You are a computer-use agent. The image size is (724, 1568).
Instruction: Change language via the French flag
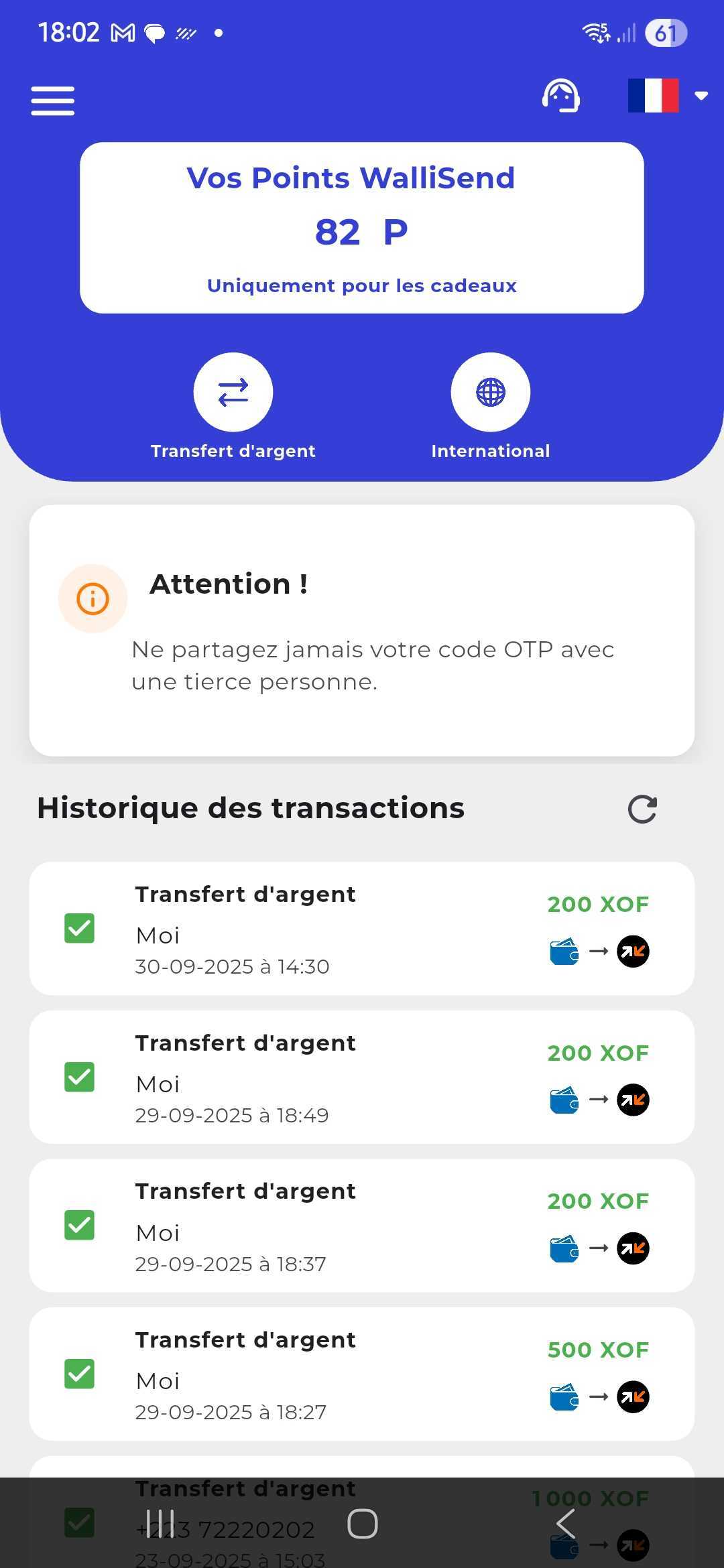653,94
